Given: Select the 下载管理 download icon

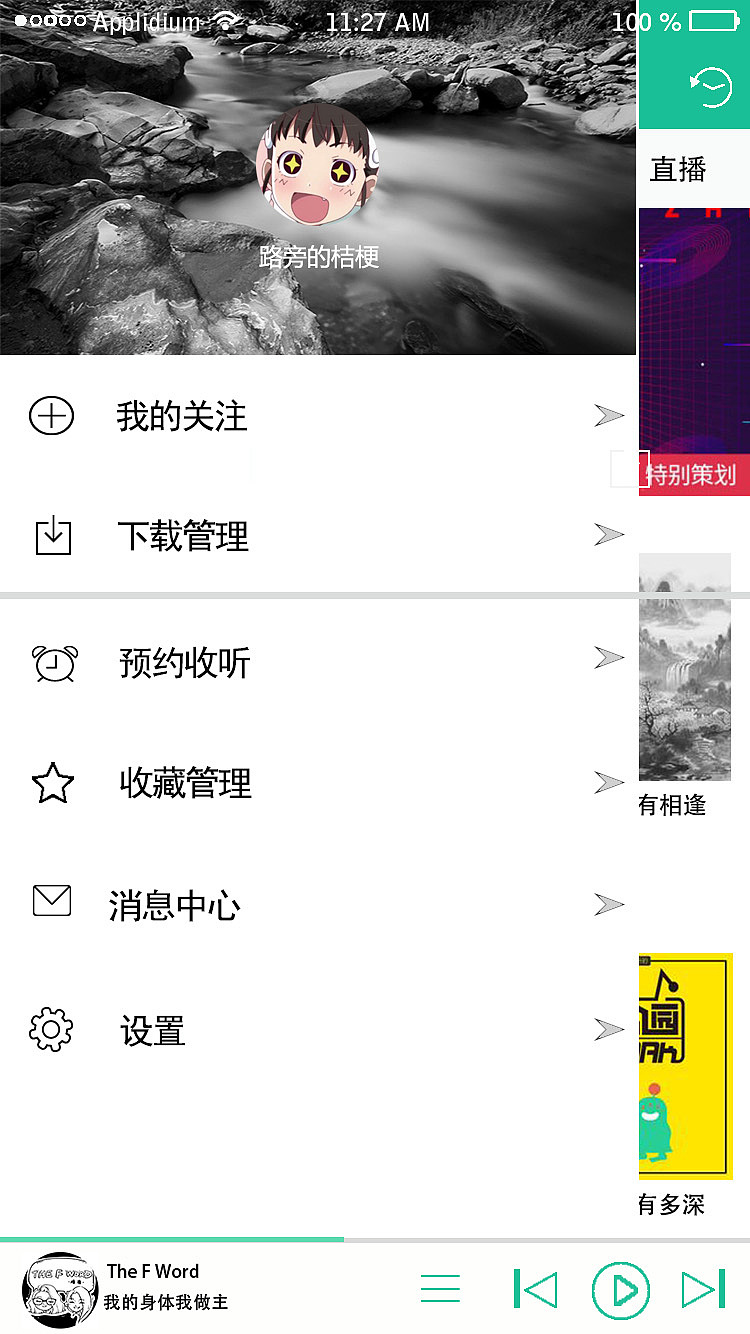Looking at the screenshot, I should click(x=51, y=536).
